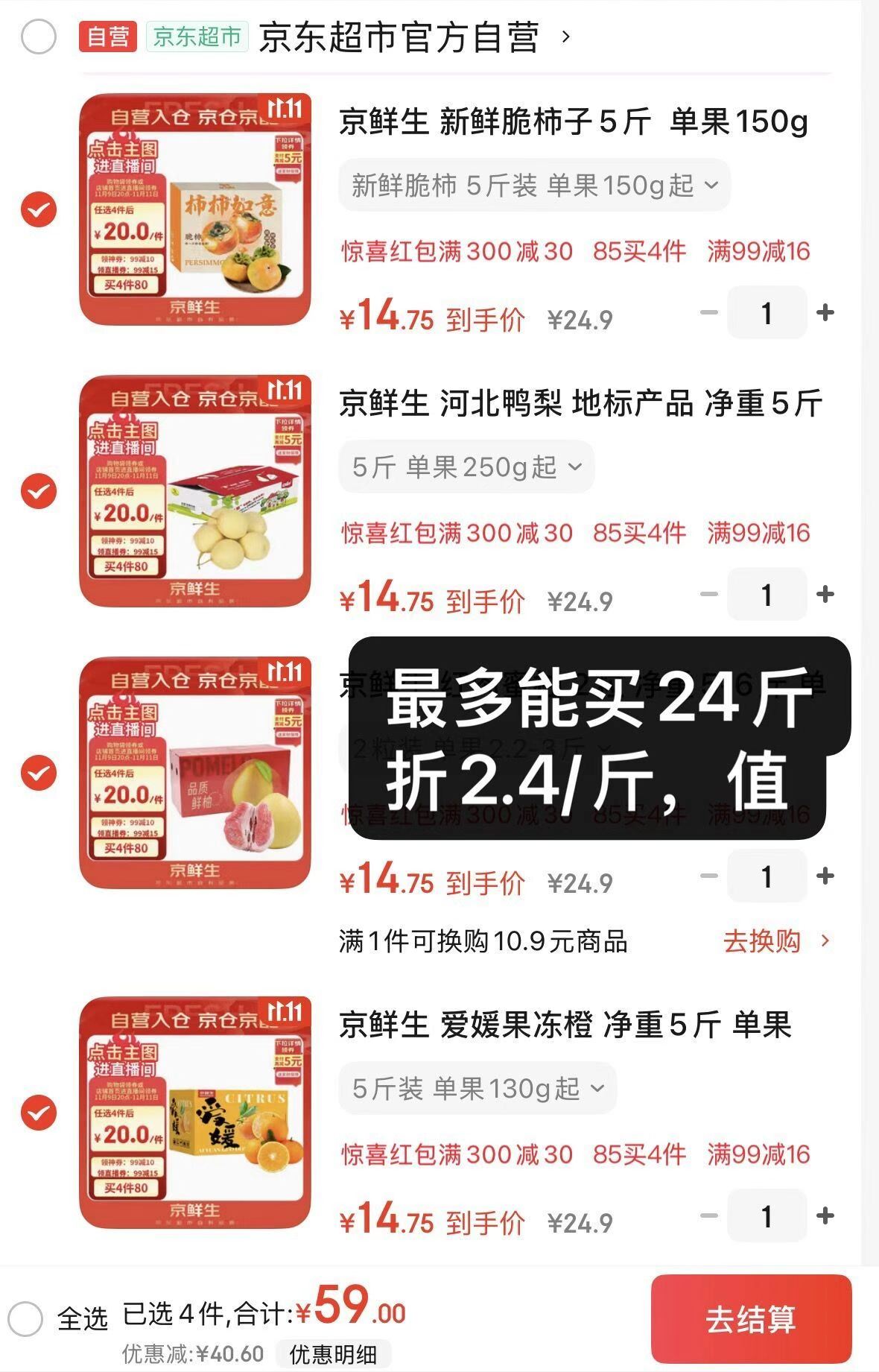879x1372 pixels.
Task: Deselect the 新鲜脆柿子 item checkbox
Action: 38,209
